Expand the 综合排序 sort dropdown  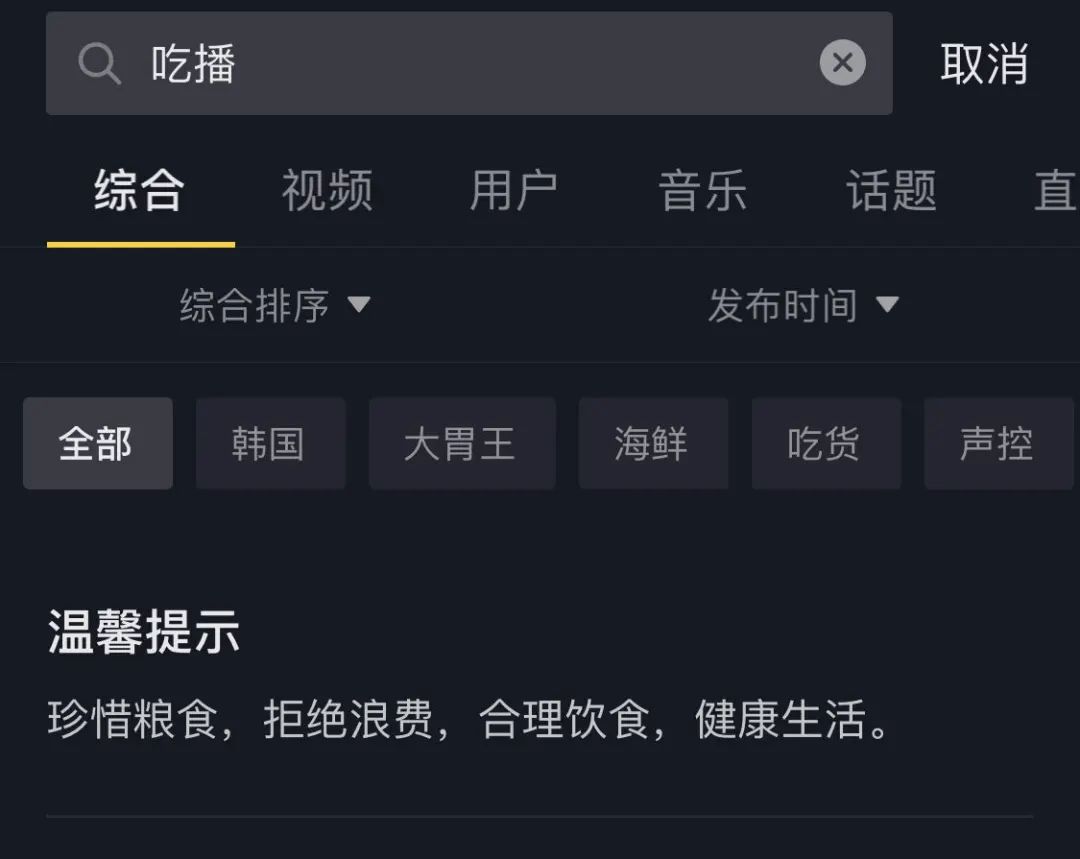point(275,305)
